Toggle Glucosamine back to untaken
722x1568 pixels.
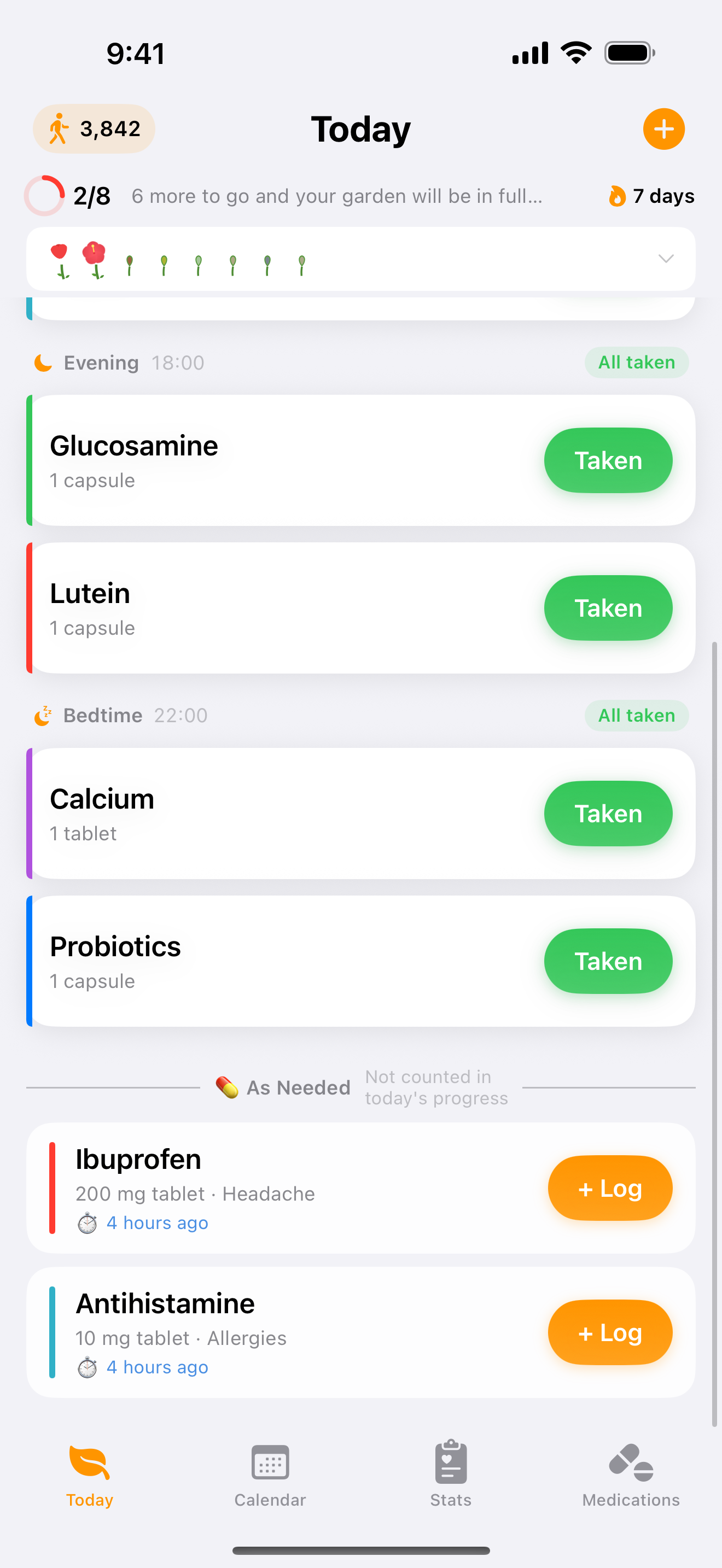coord(608,460)
